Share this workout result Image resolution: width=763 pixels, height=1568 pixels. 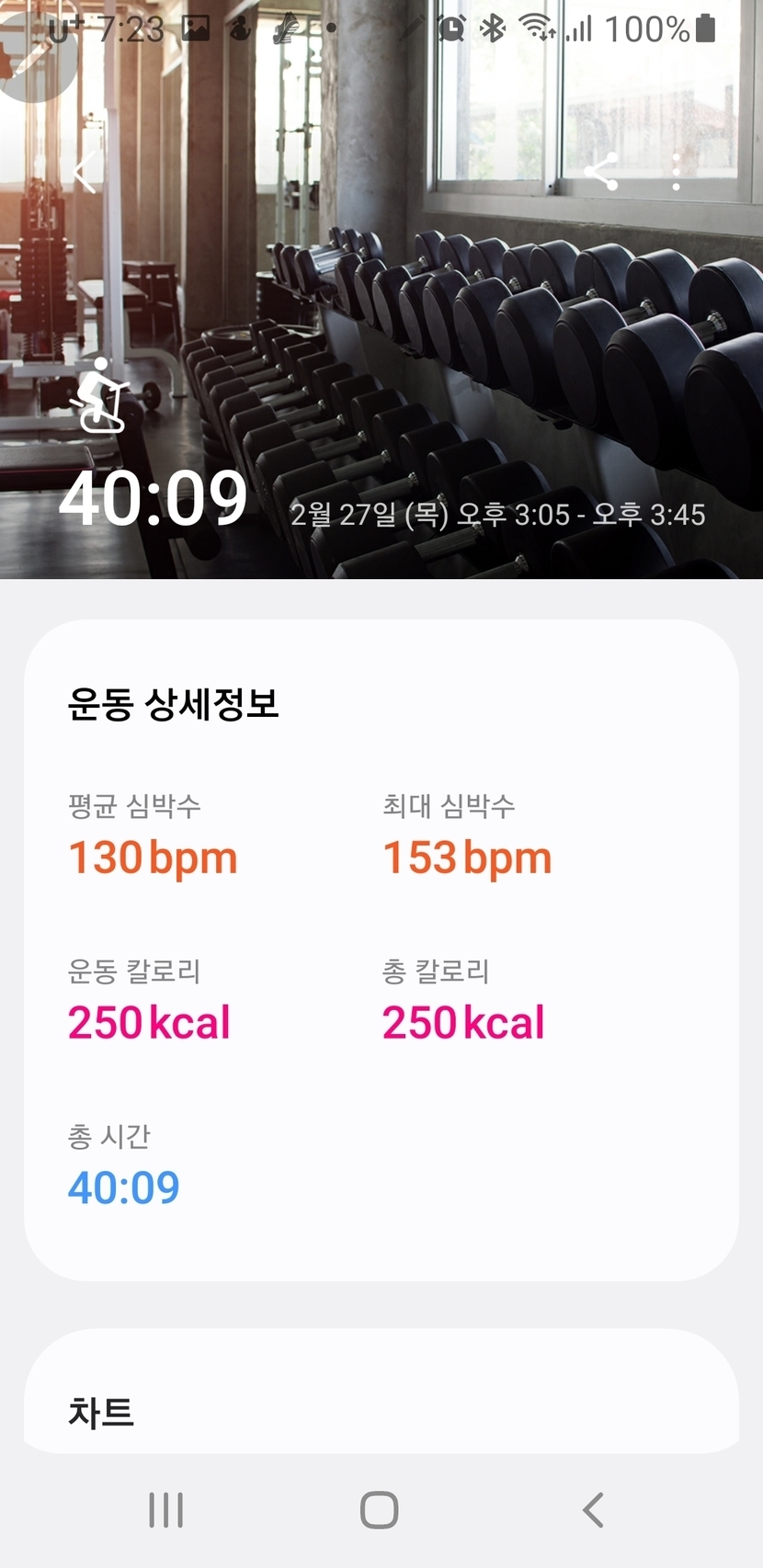601,173
